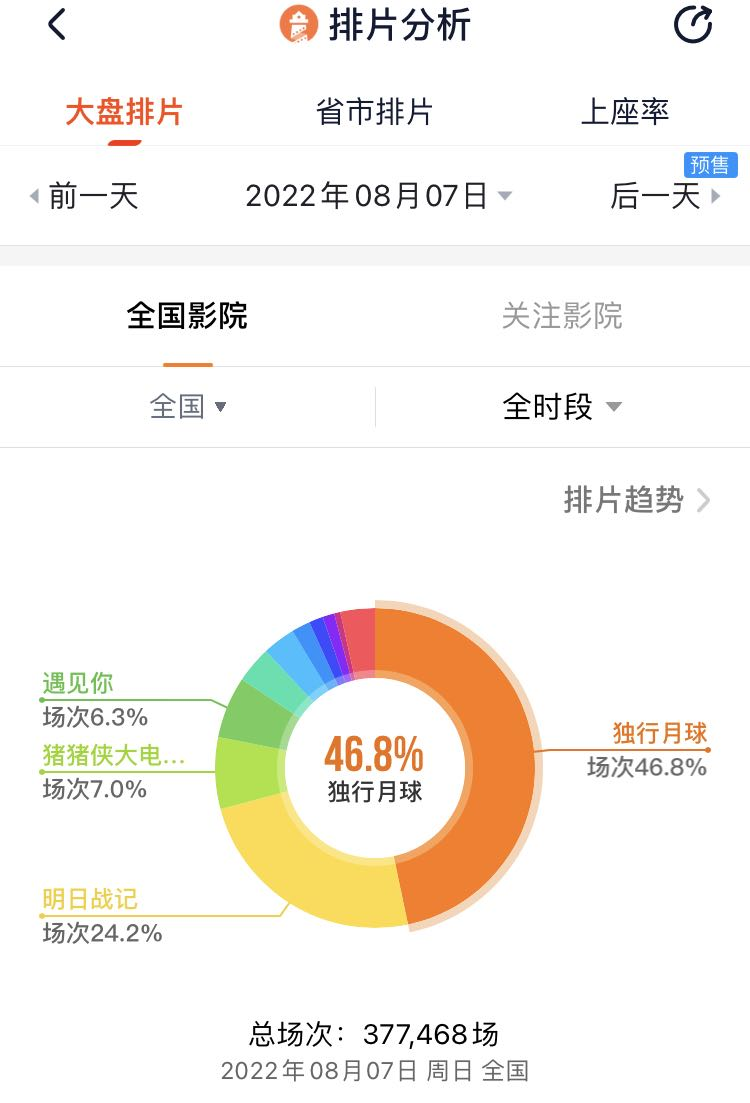
Task: Open the 排片趋势 trend link
Action: (x=636, y=500)
